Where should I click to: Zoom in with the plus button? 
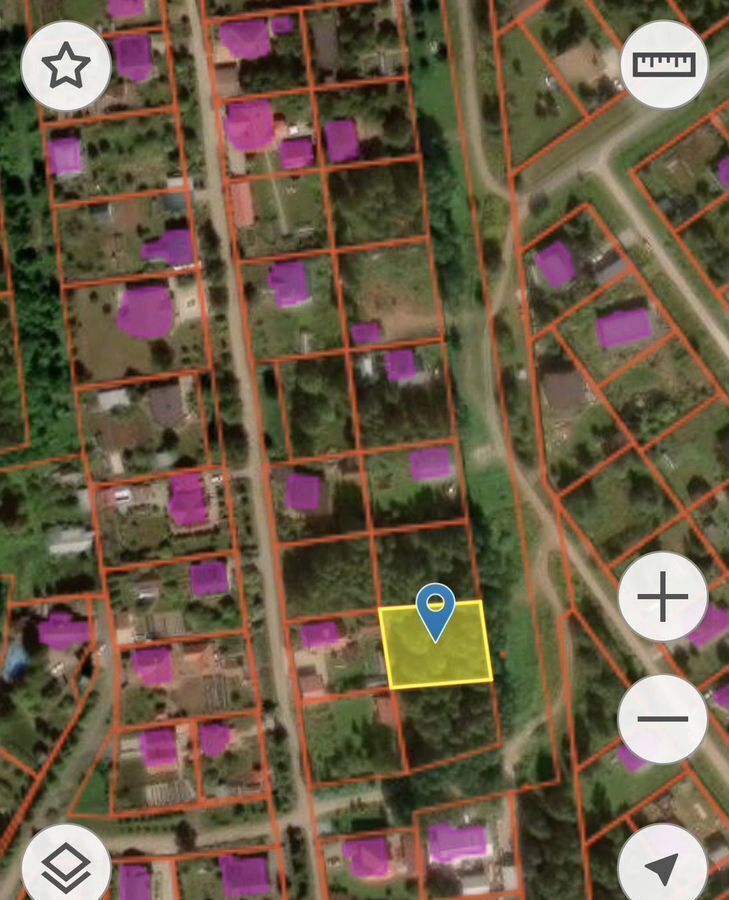tap(662, 598)
